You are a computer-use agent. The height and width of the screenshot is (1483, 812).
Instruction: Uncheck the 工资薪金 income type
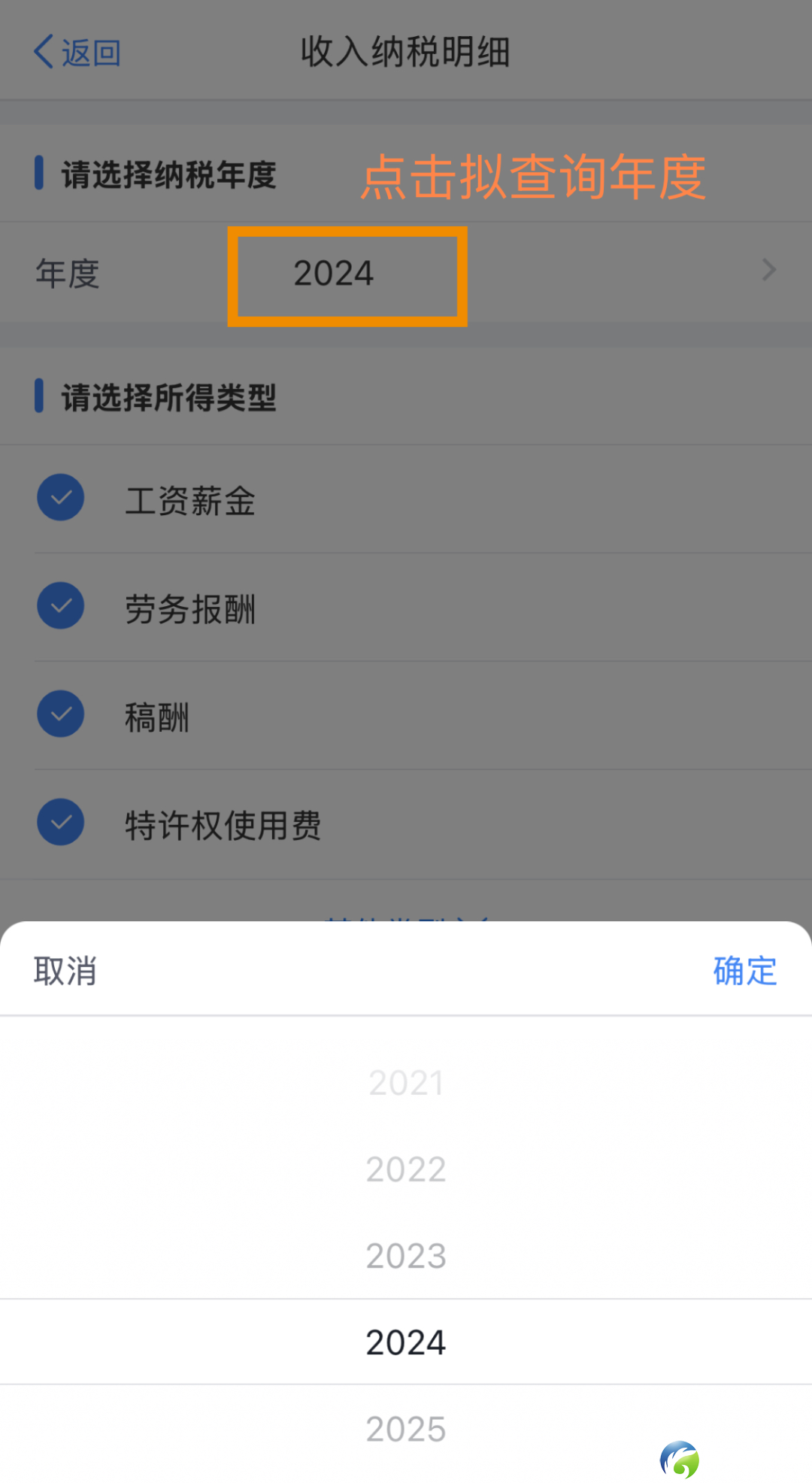[x=61, y=498]
